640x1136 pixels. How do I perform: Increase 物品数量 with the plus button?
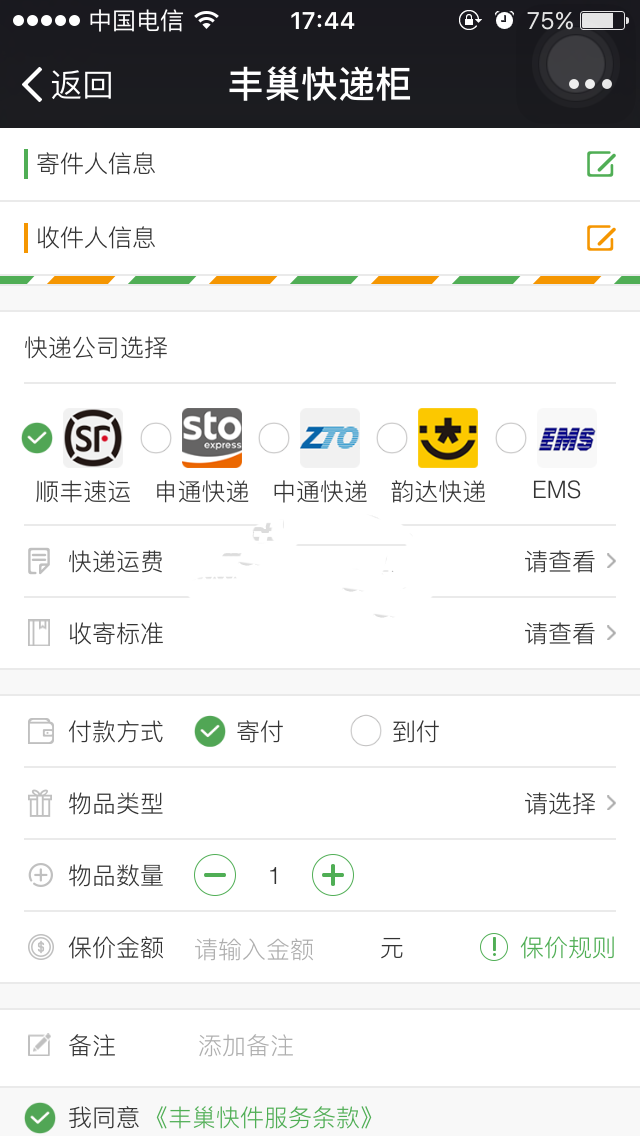[333, 876]
